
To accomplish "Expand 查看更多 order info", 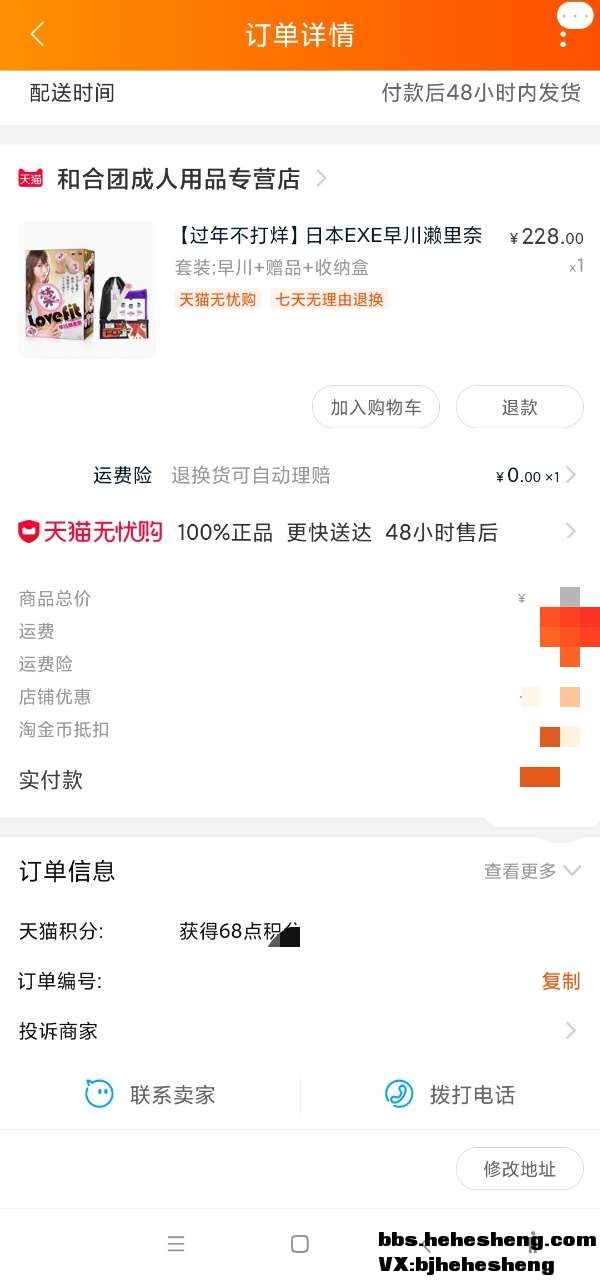I will [x=531, y=871].
